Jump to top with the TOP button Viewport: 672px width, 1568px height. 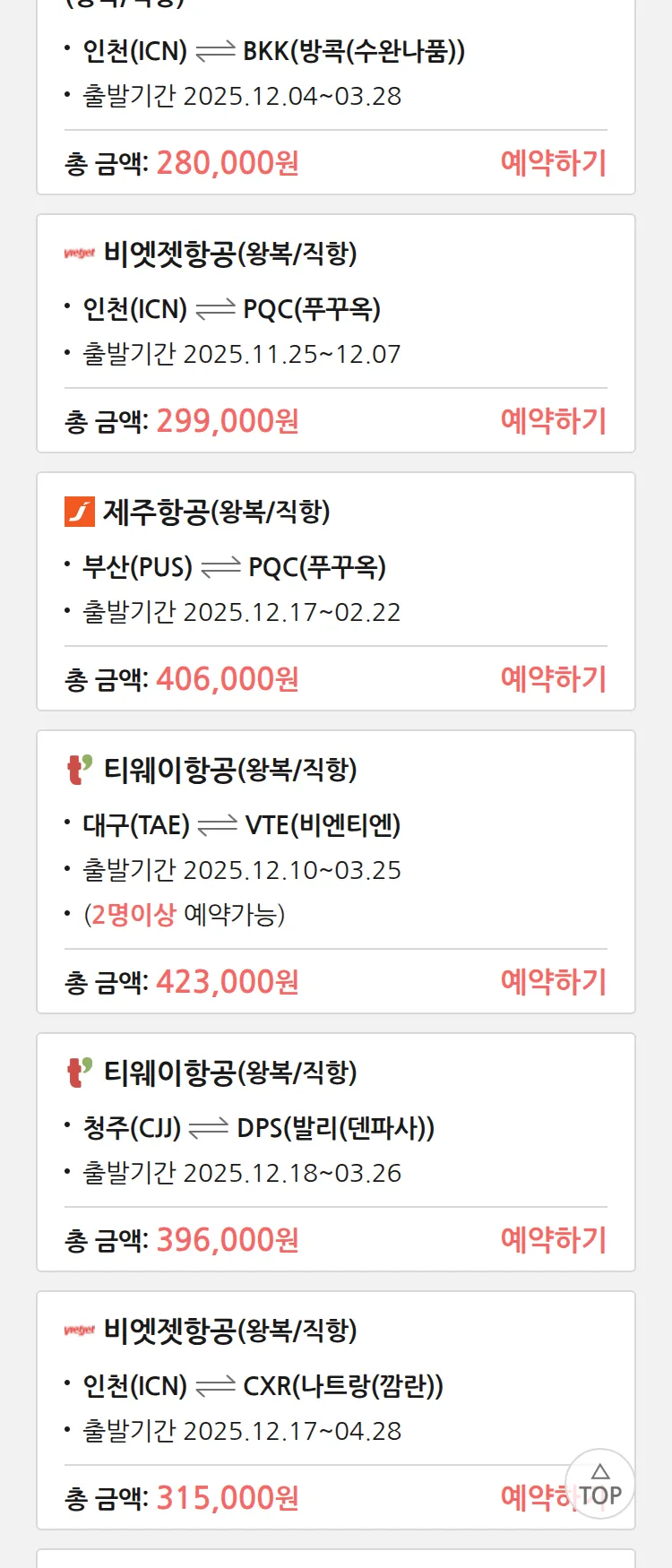click(599, 1485)
